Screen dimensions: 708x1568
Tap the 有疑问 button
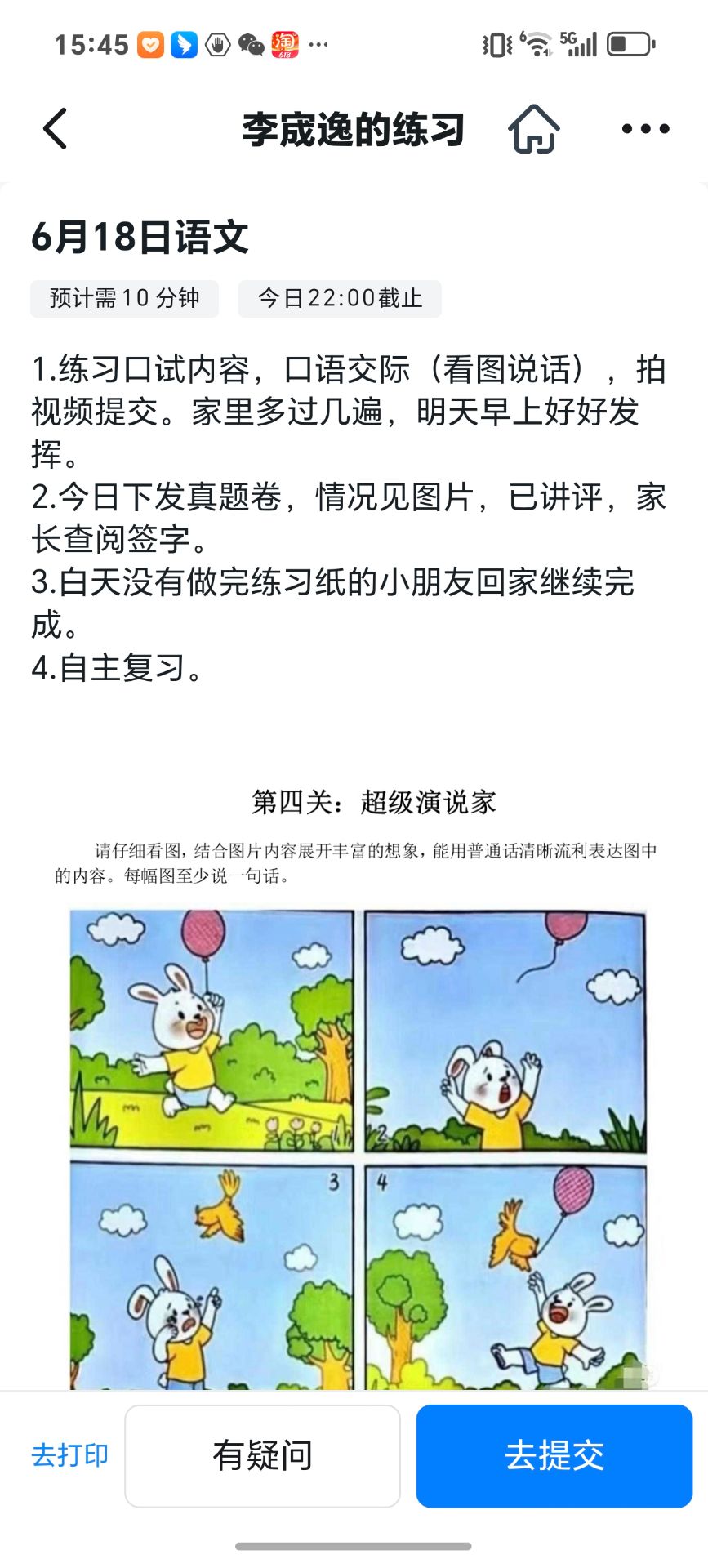[262, 1456]
